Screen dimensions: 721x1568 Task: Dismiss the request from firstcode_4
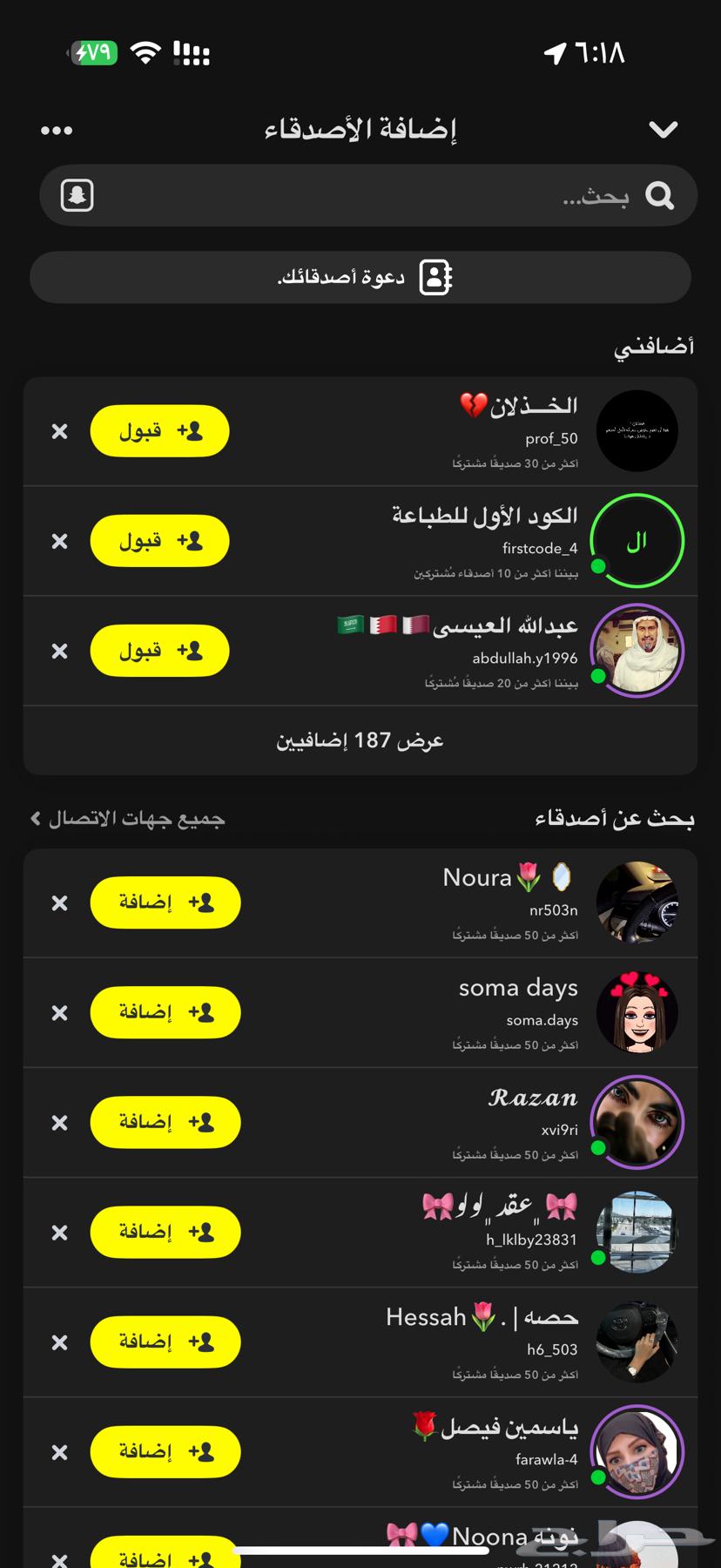[58, 540]
